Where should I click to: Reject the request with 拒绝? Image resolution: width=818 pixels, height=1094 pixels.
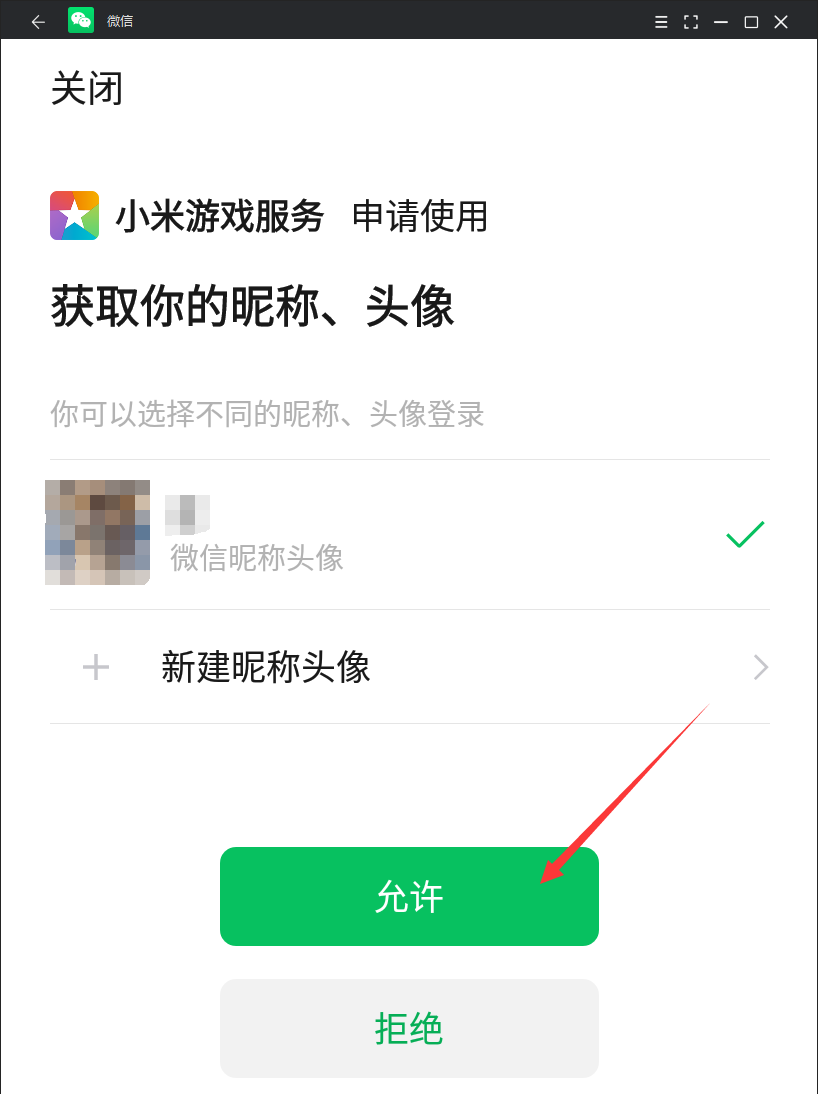pyautogui.click(x=409, y=1028)
